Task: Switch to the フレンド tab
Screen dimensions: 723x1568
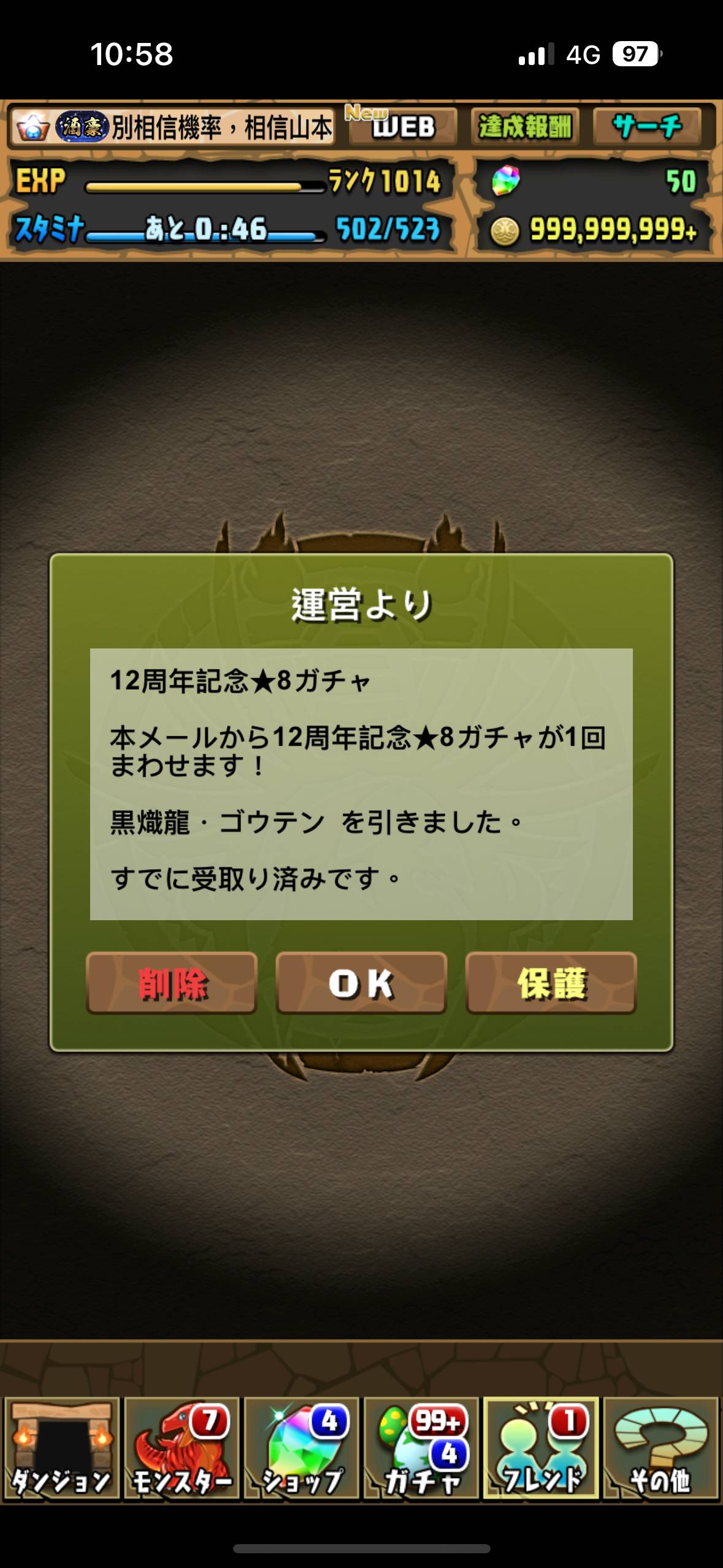Action: (x=541, y=1448)
